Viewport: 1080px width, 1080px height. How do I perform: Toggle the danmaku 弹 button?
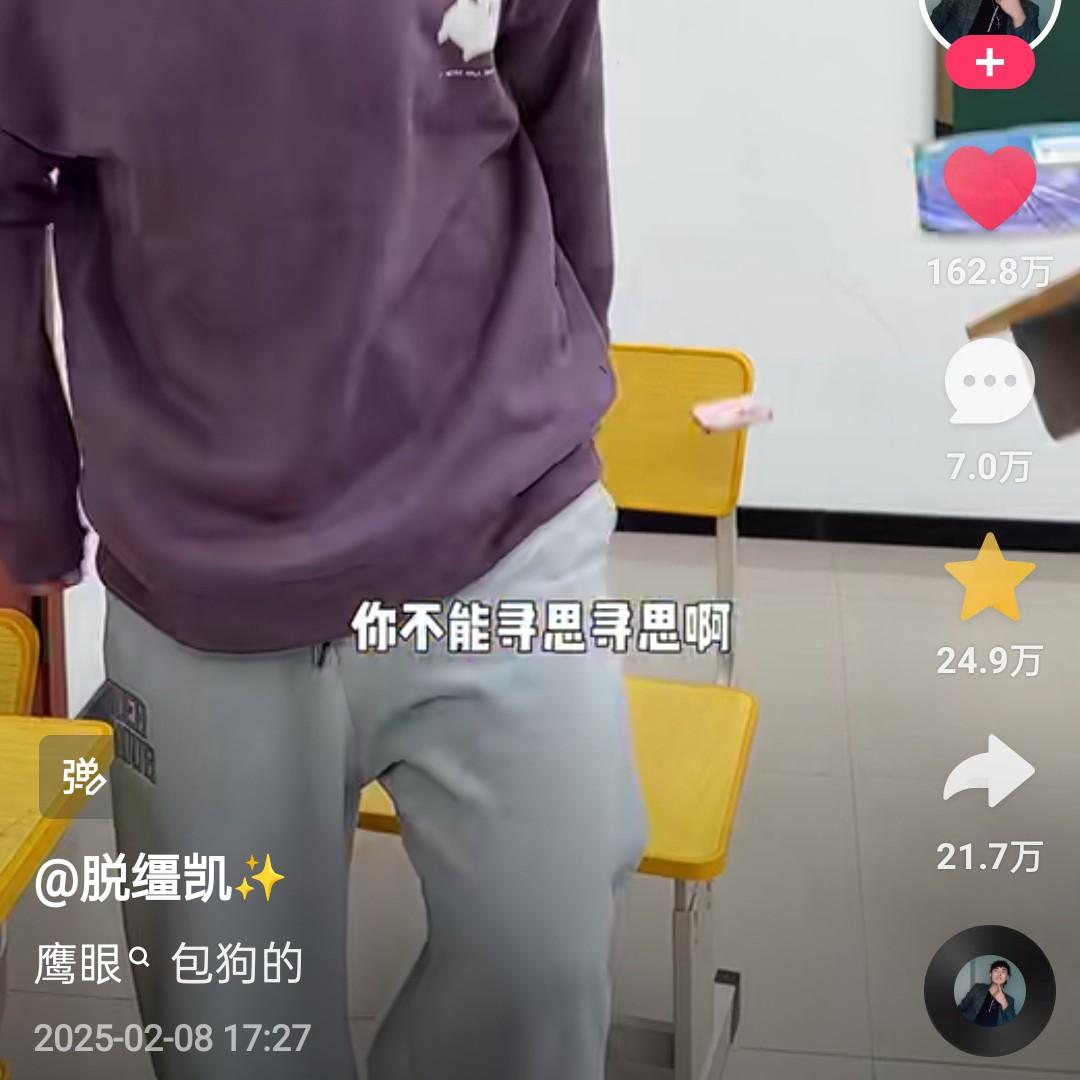point(77,777)
